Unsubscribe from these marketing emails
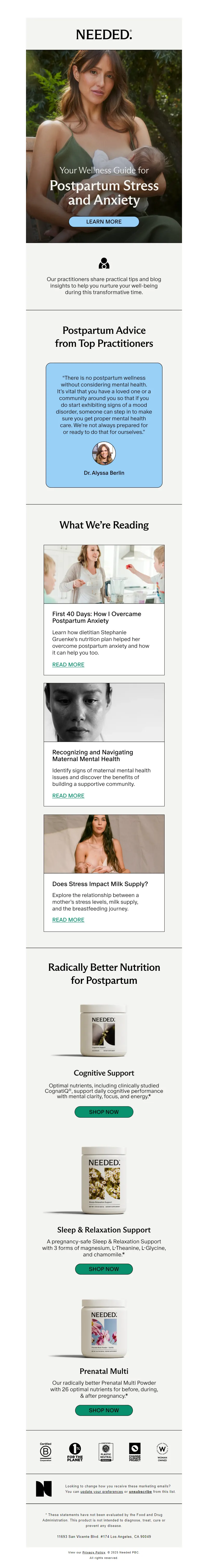 (x=140, y=1491)
